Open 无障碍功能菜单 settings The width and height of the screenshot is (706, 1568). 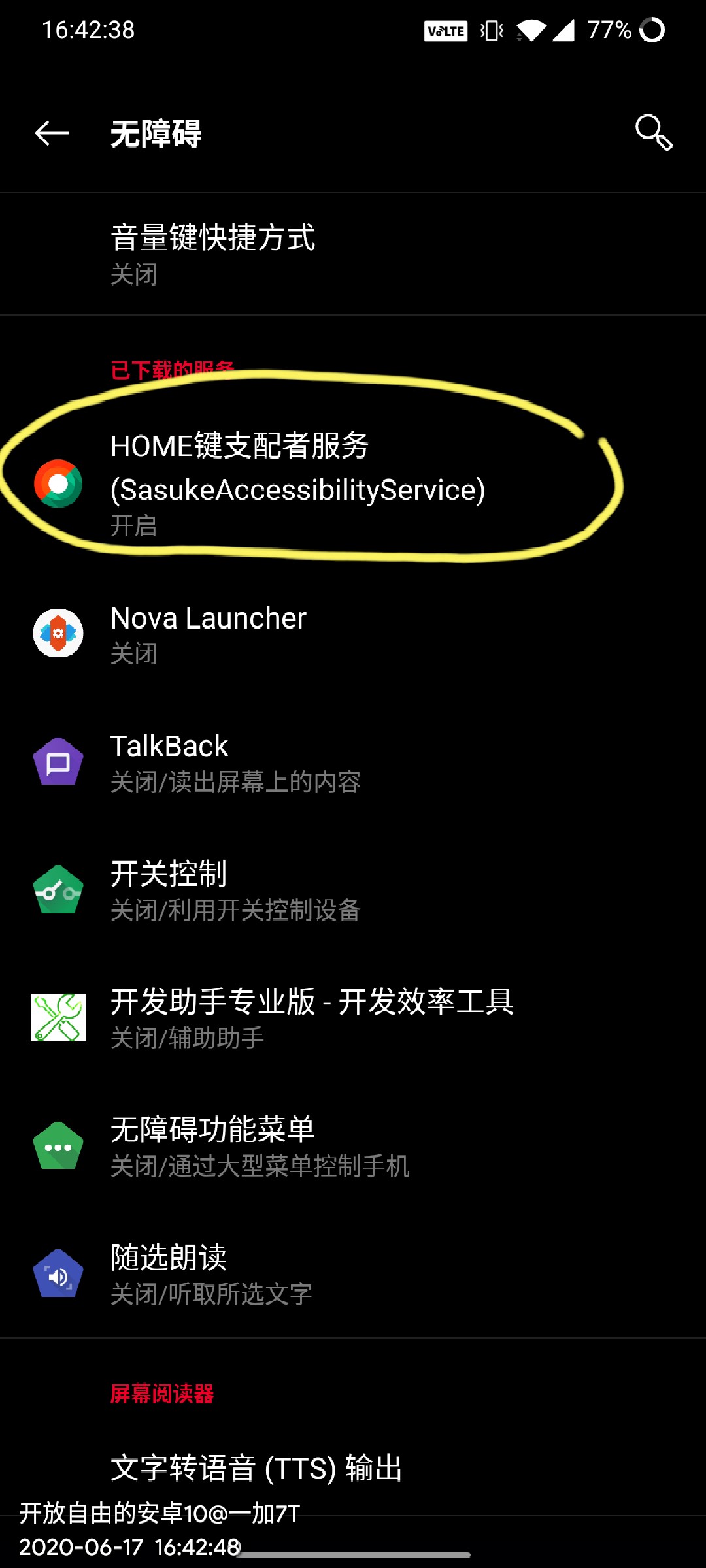353,1145
